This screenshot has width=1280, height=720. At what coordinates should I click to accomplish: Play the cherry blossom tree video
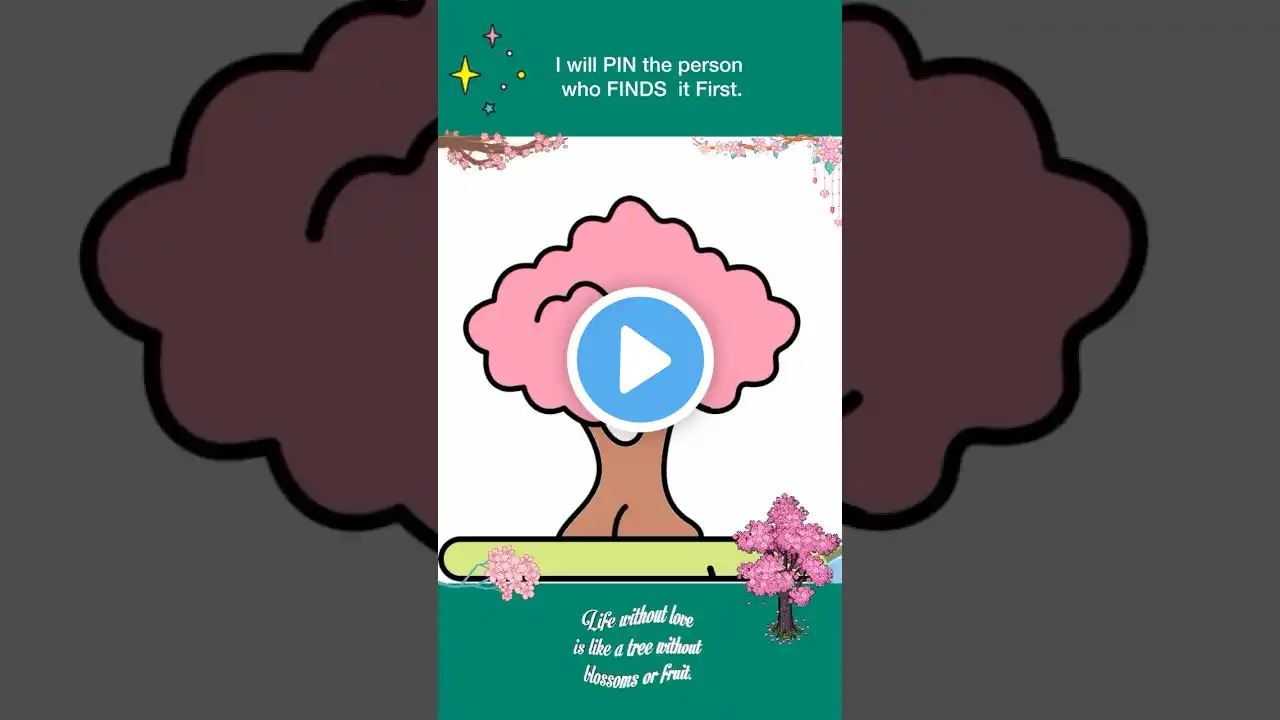(640, 359)
